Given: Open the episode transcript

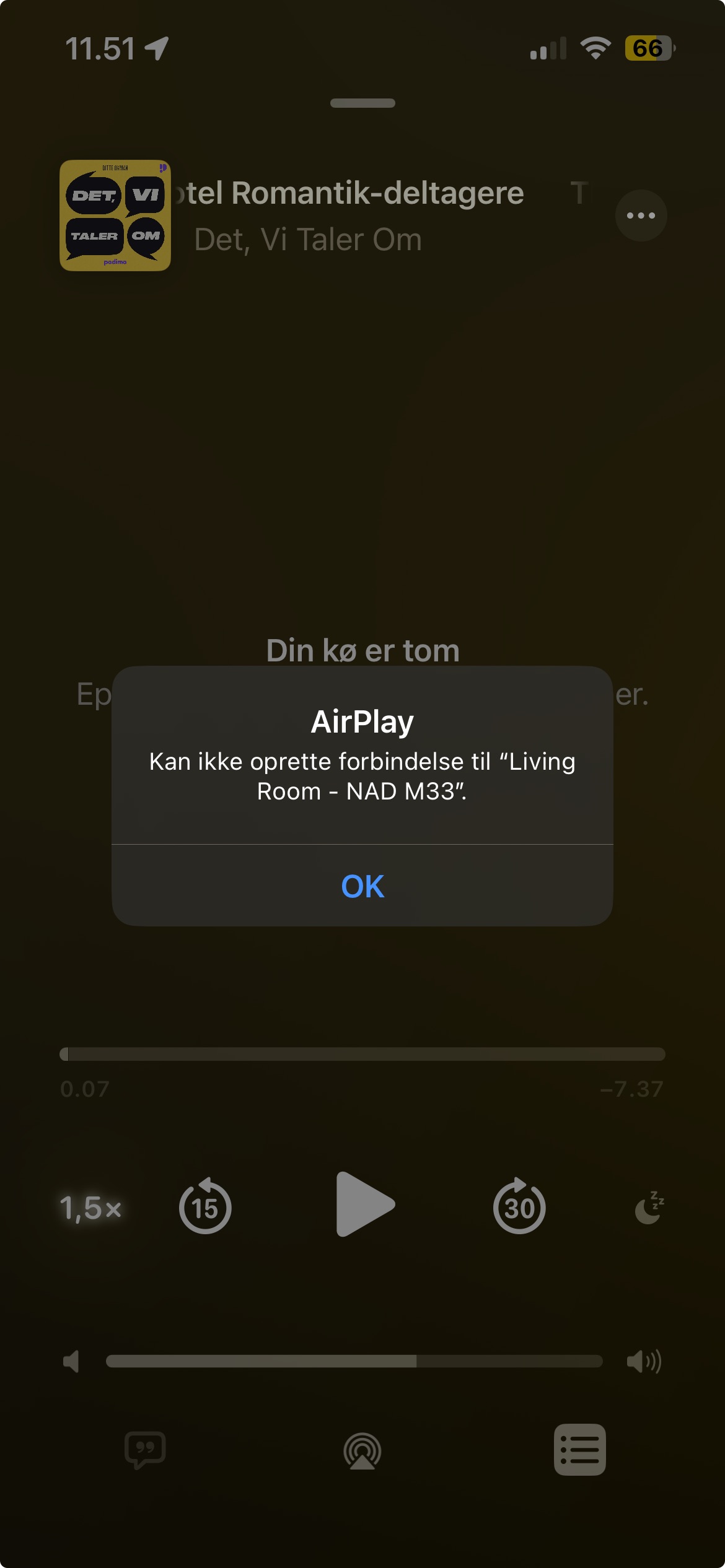Looking at the screenshot, I should pos(145,1450).
